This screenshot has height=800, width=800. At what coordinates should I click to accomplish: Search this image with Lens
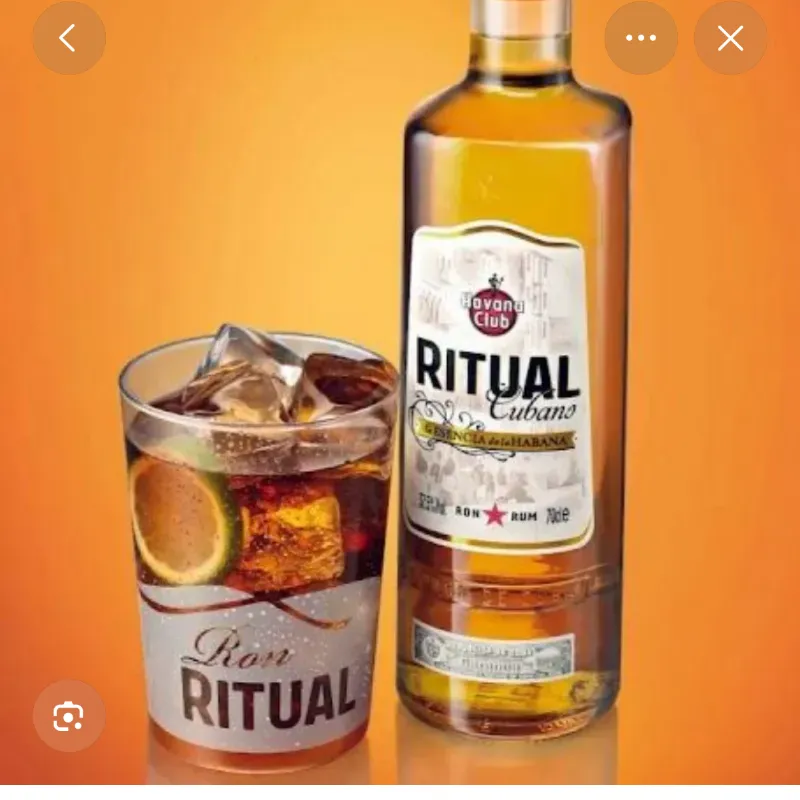(68, 717)
